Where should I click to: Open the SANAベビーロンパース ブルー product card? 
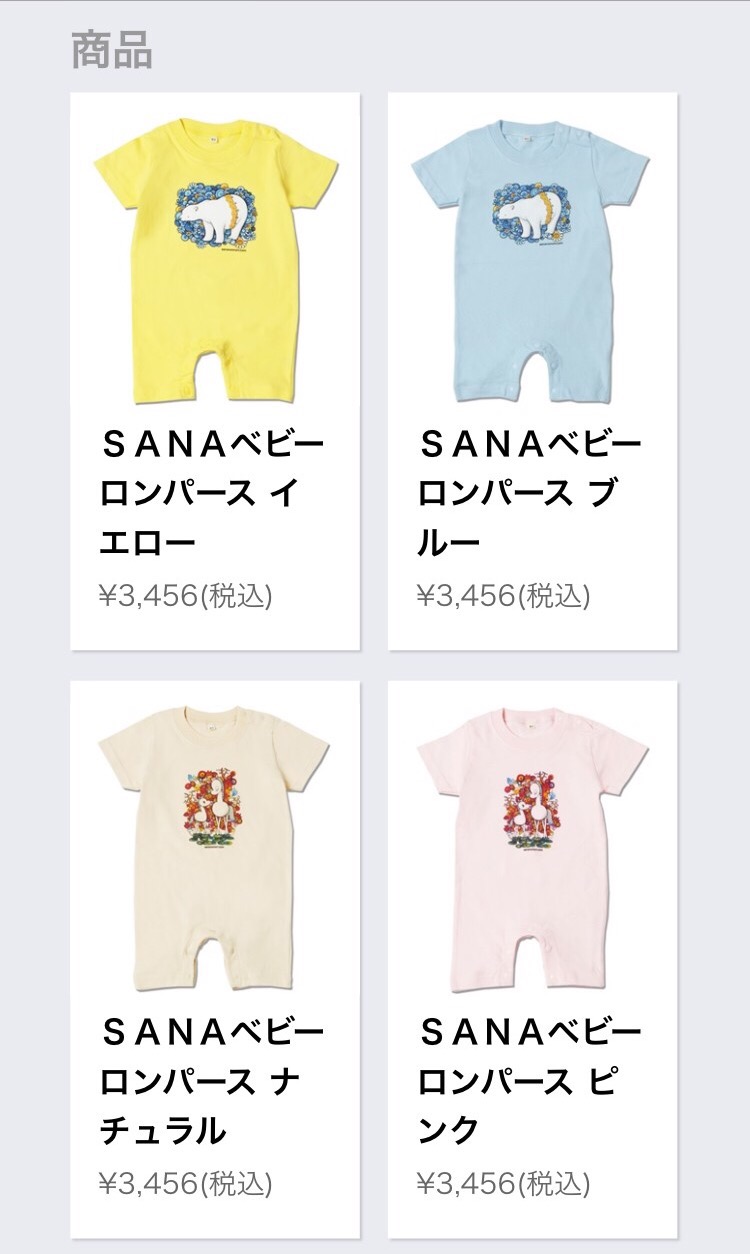coord(533,371)
